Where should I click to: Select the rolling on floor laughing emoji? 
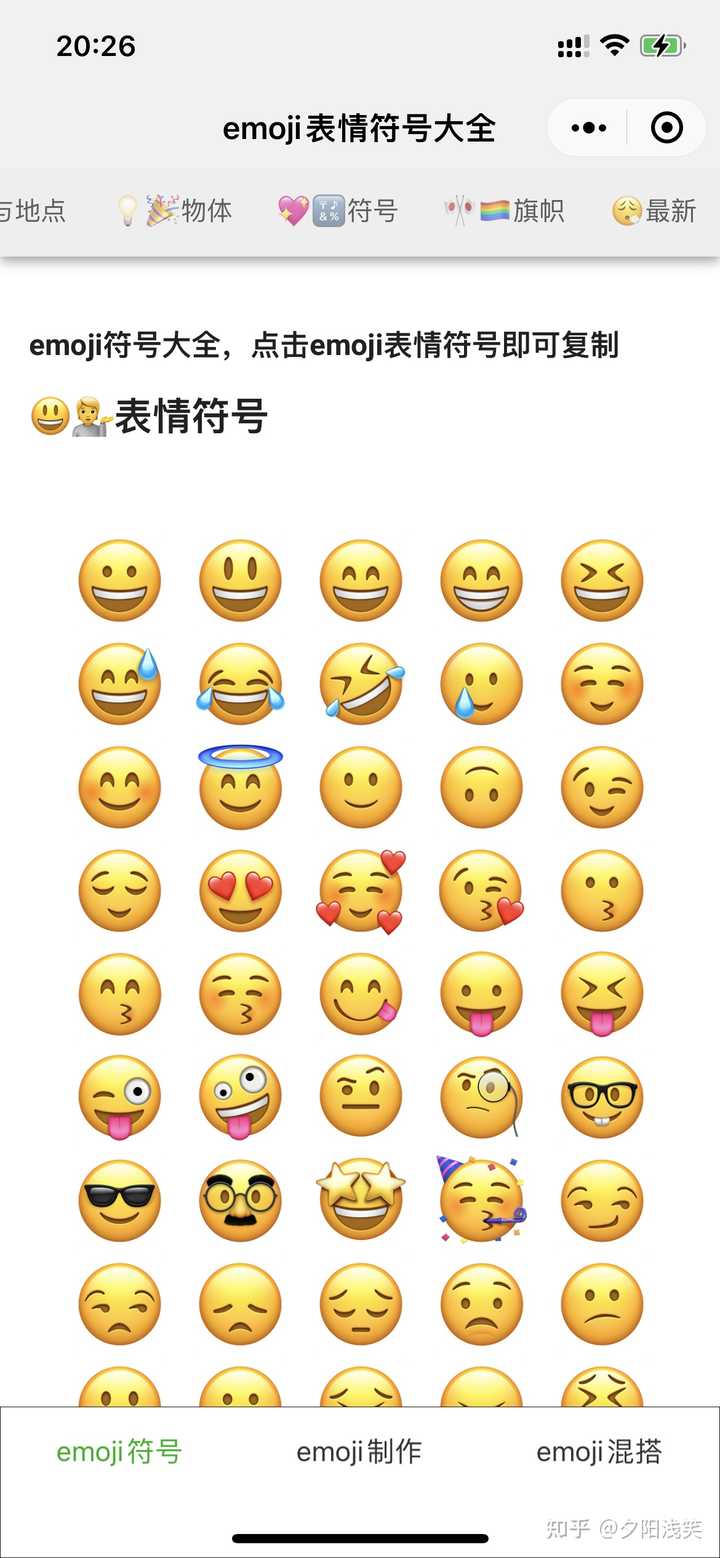click(360, 683)
